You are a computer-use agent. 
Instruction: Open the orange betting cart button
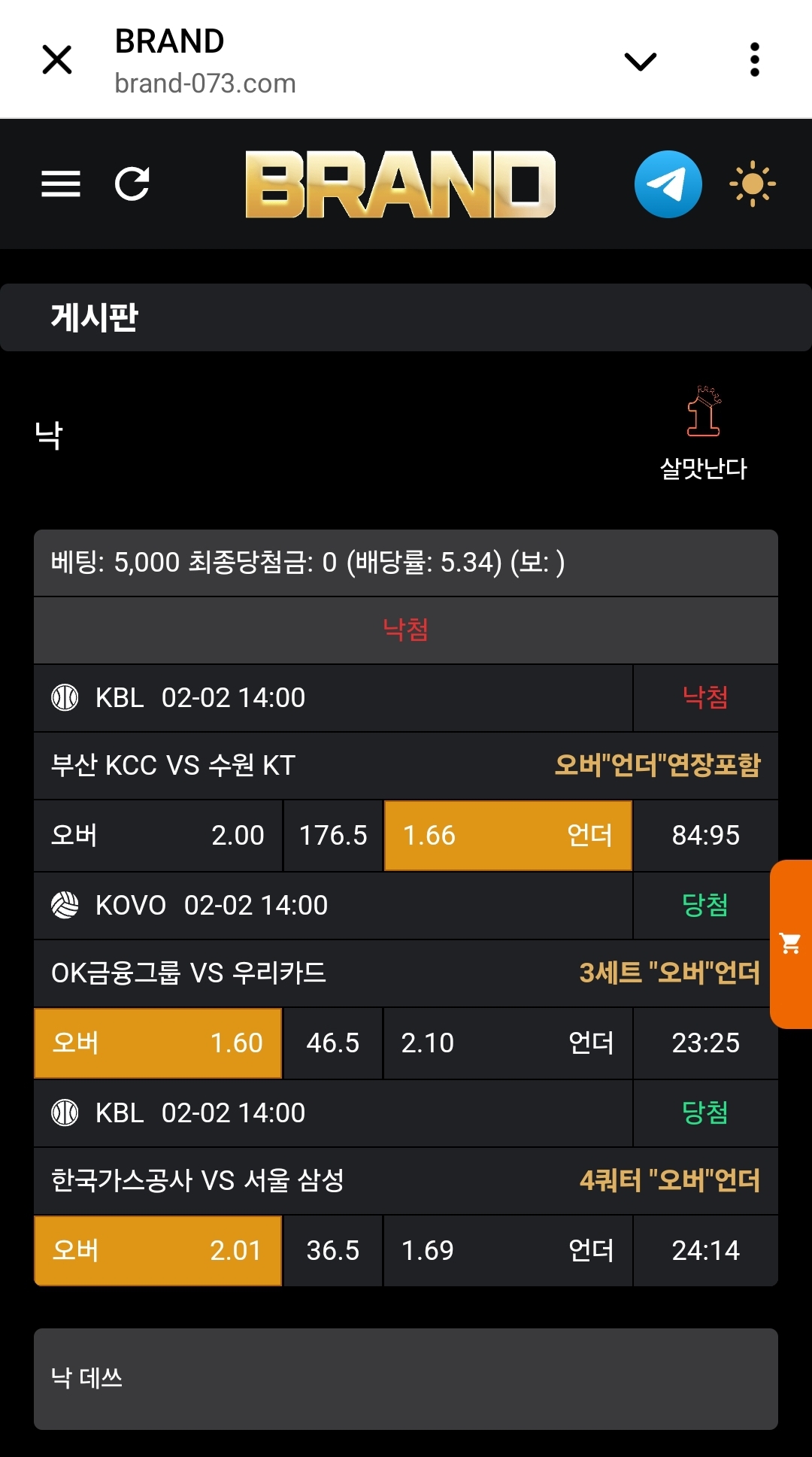(791, 943)
